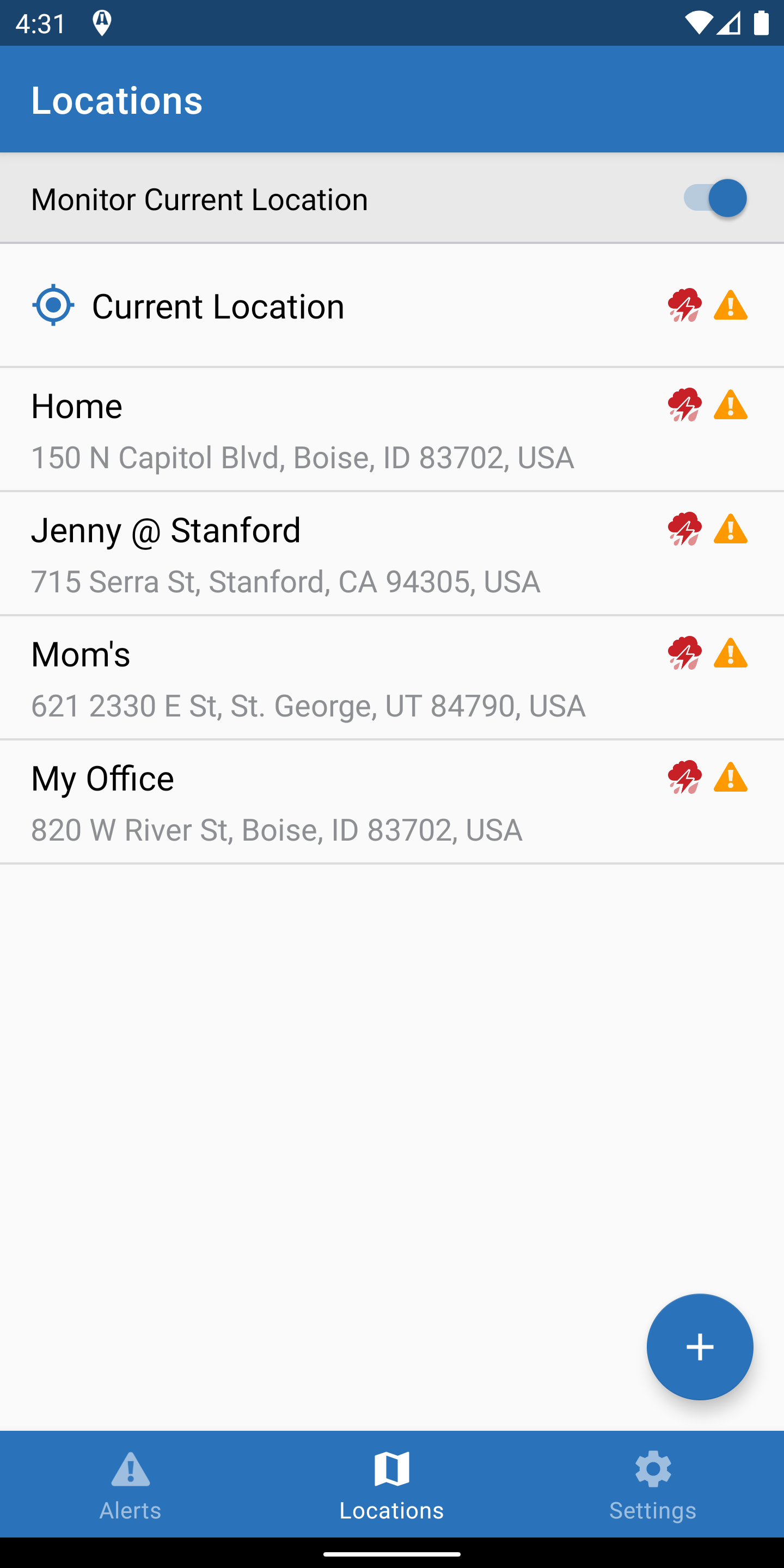This screenshot has height=1568, width=784.
Task: Switch to the Alerts tab
Action: tap(130, 1484)
